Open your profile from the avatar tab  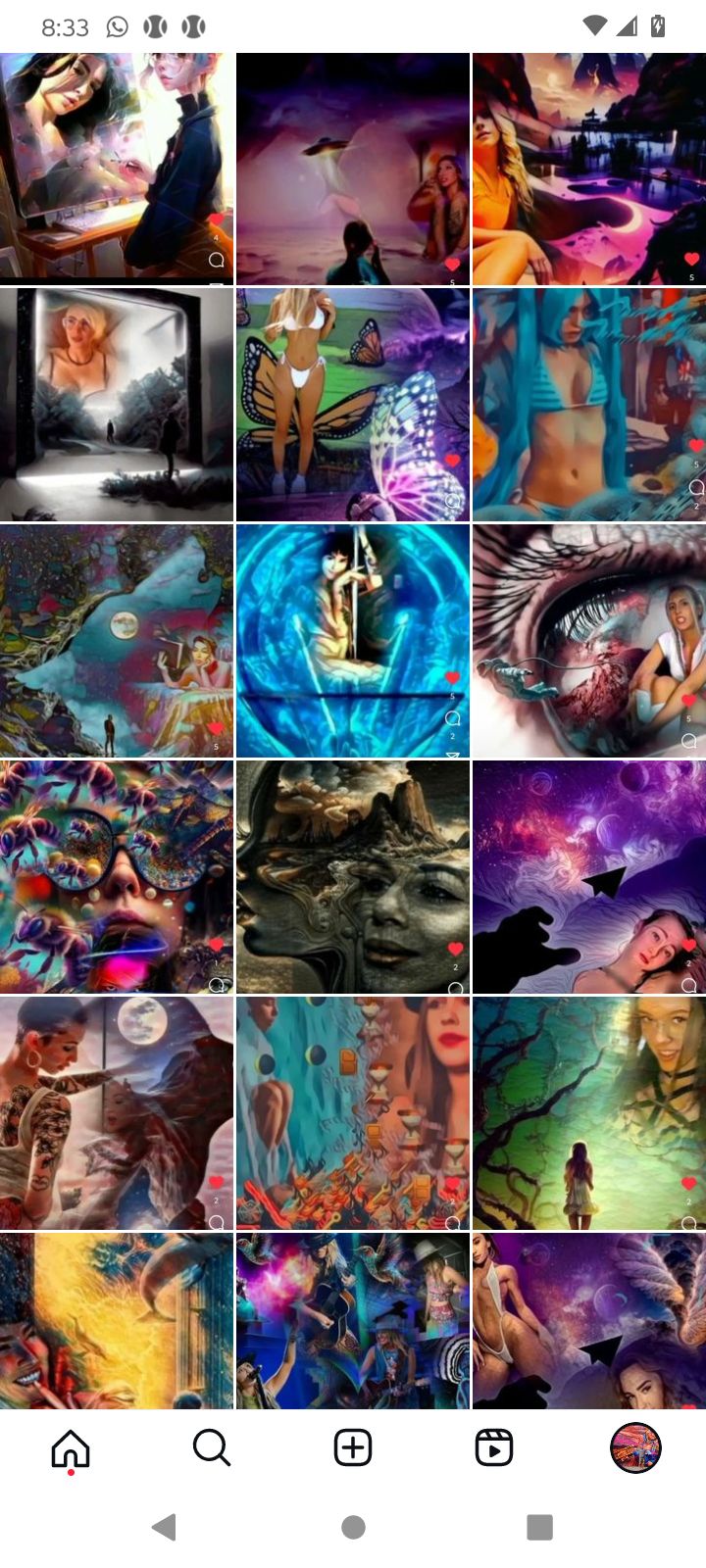click(x=635, y=1447)
